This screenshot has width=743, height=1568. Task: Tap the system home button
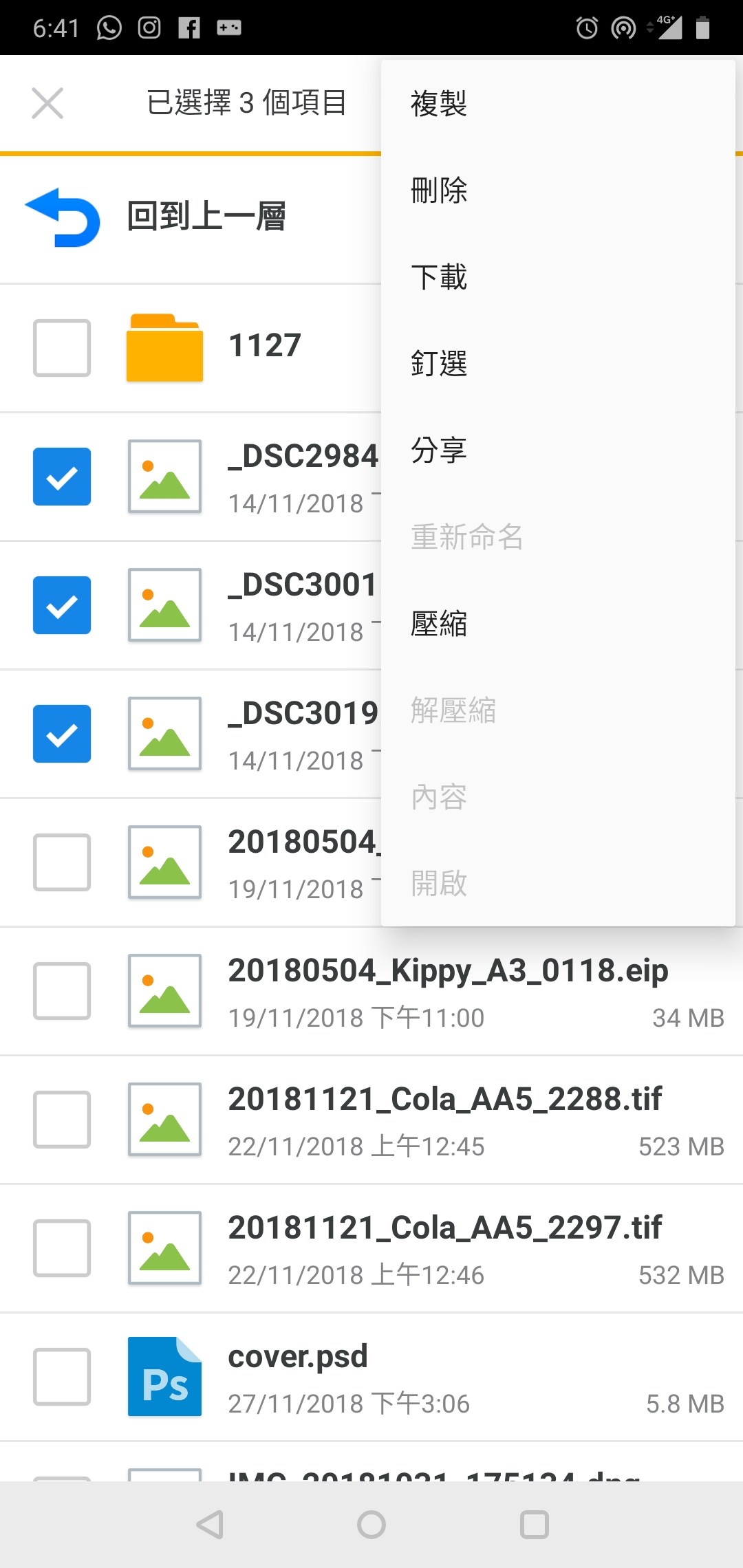coord(371,1525)
